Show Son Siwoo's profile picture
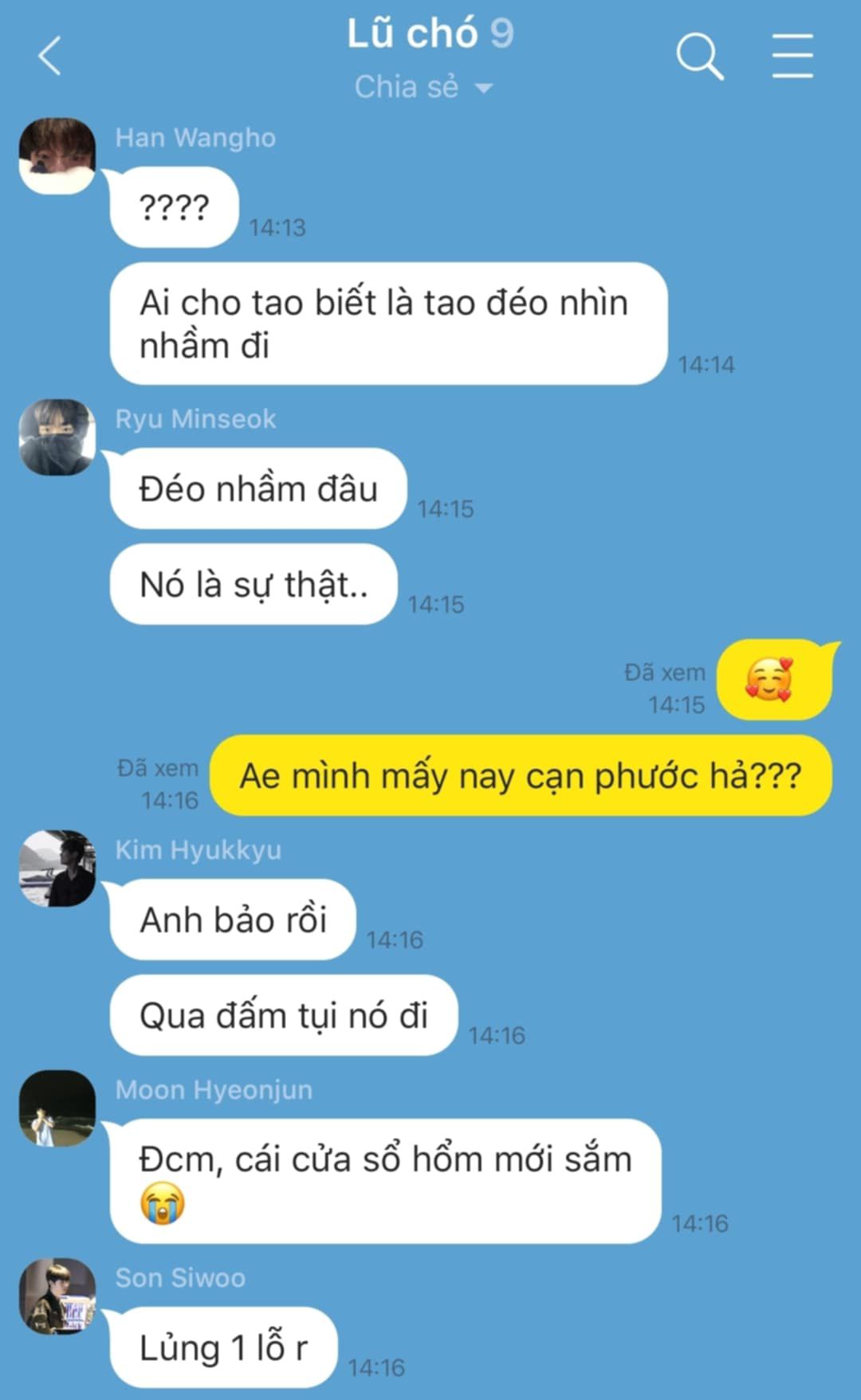 [57, 1296]
